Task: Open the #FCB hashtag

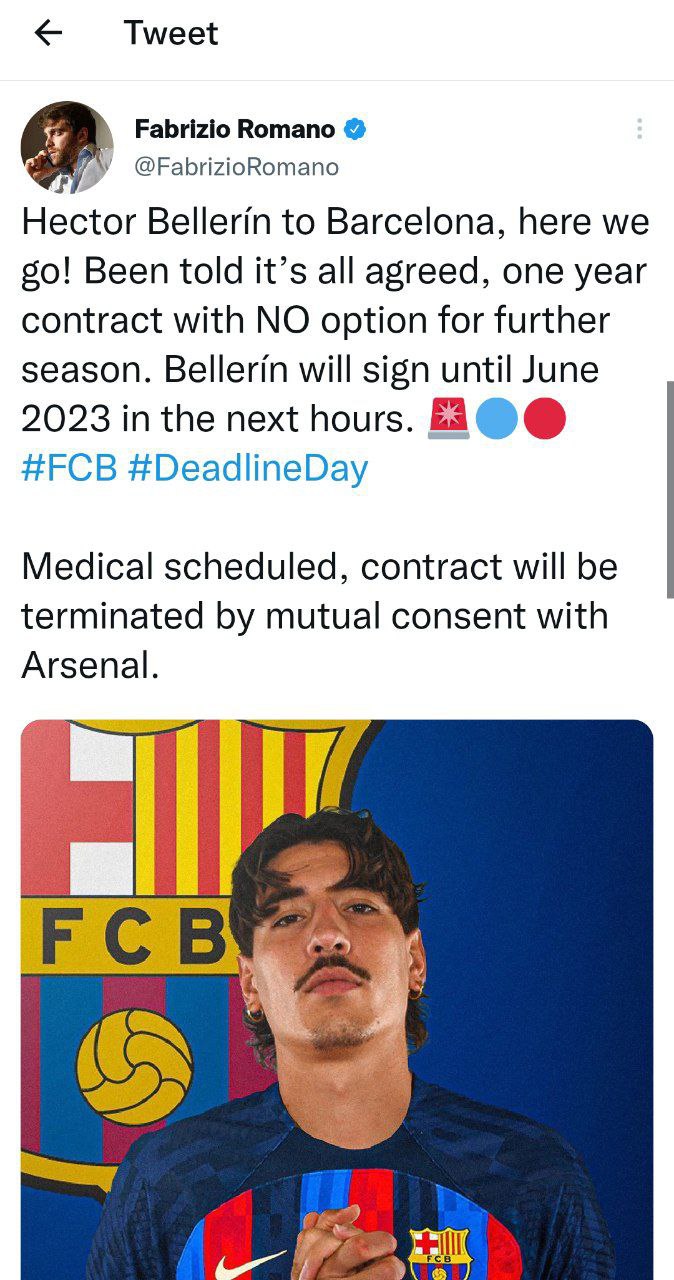Action: tap(70, 468)
